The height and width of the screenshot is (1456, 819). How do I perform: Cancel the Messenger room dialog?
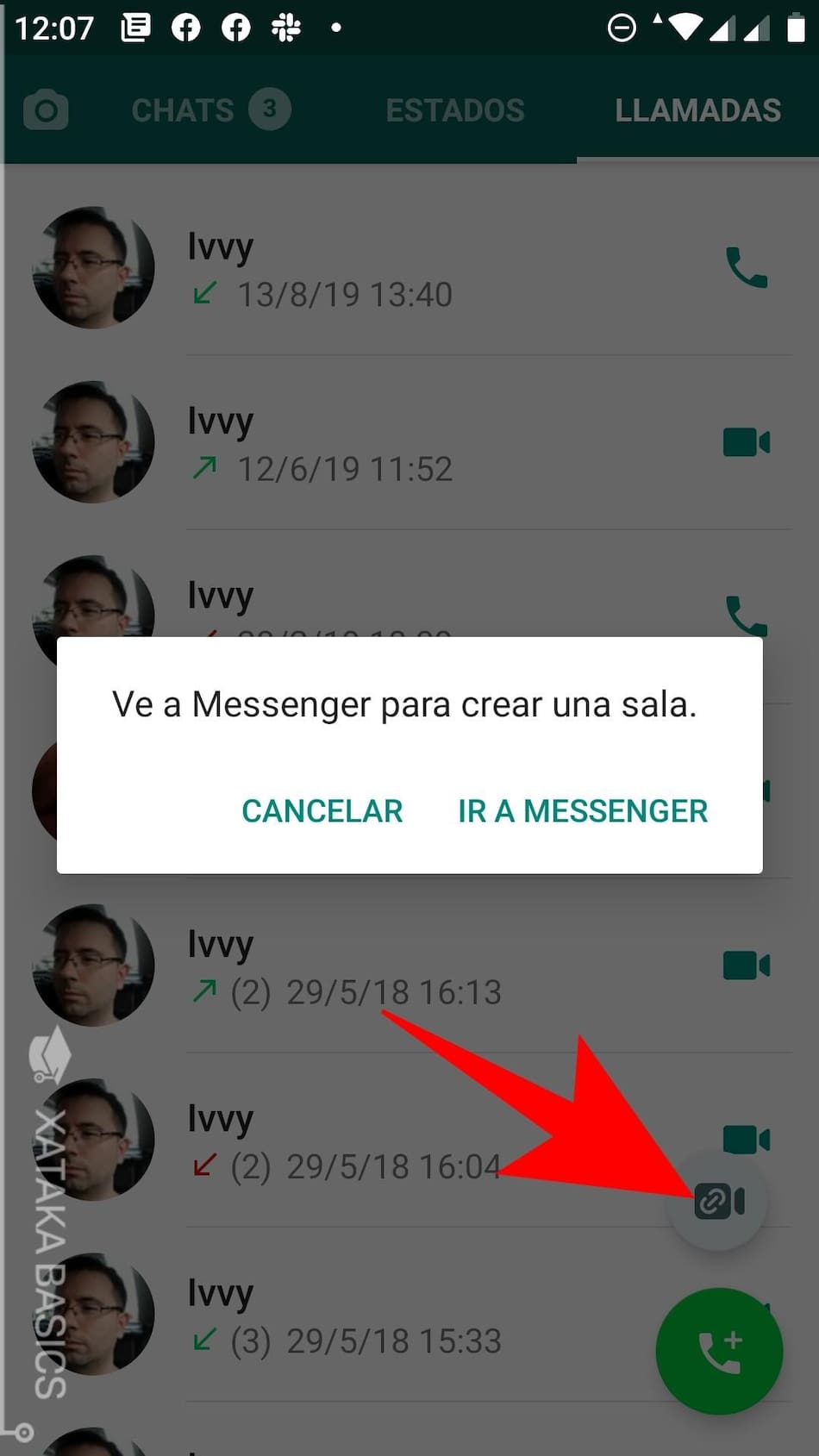(322, 810)
